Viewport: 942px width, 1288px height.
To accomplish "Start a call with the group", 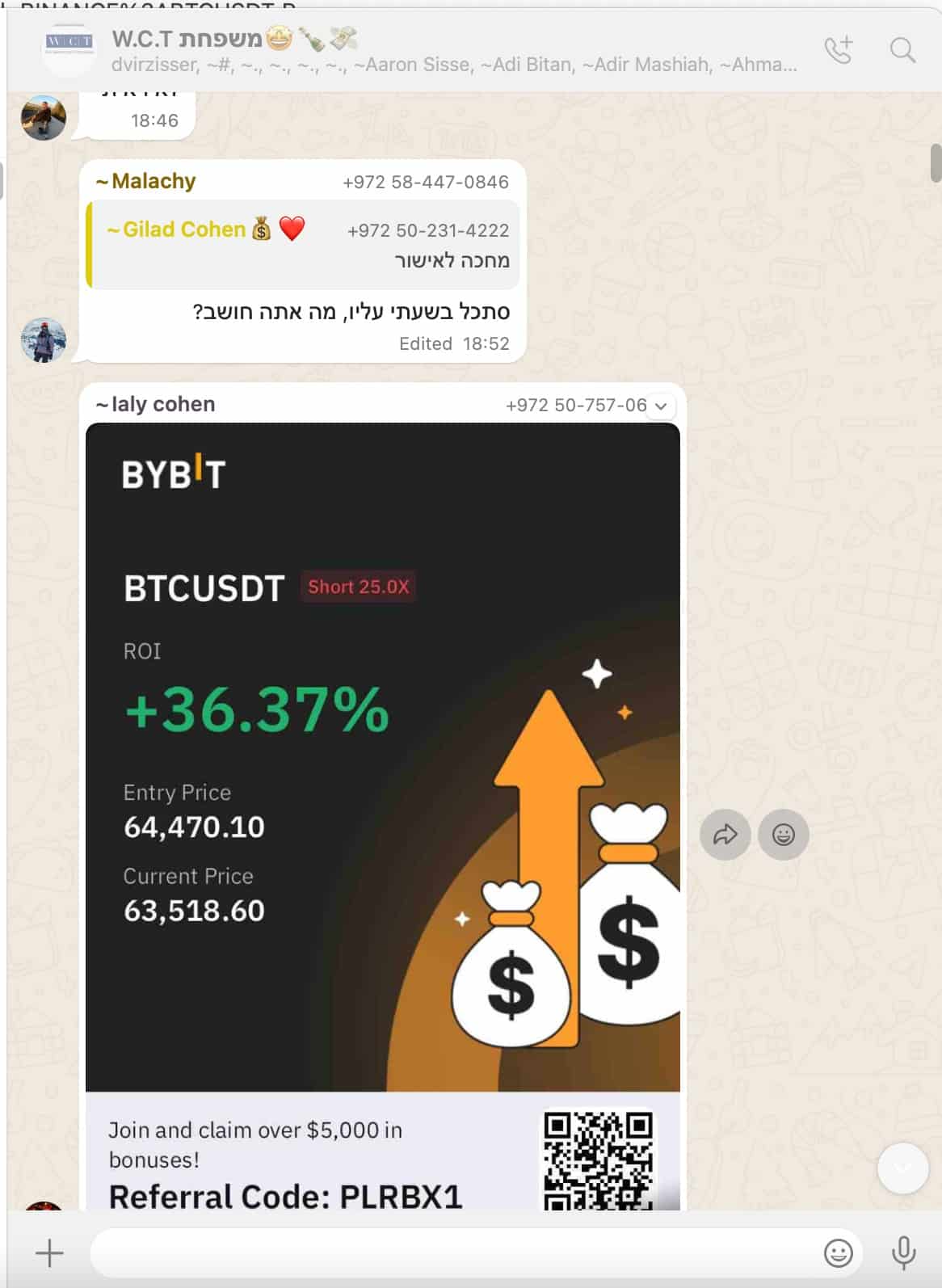I will [x=838, y=50].
